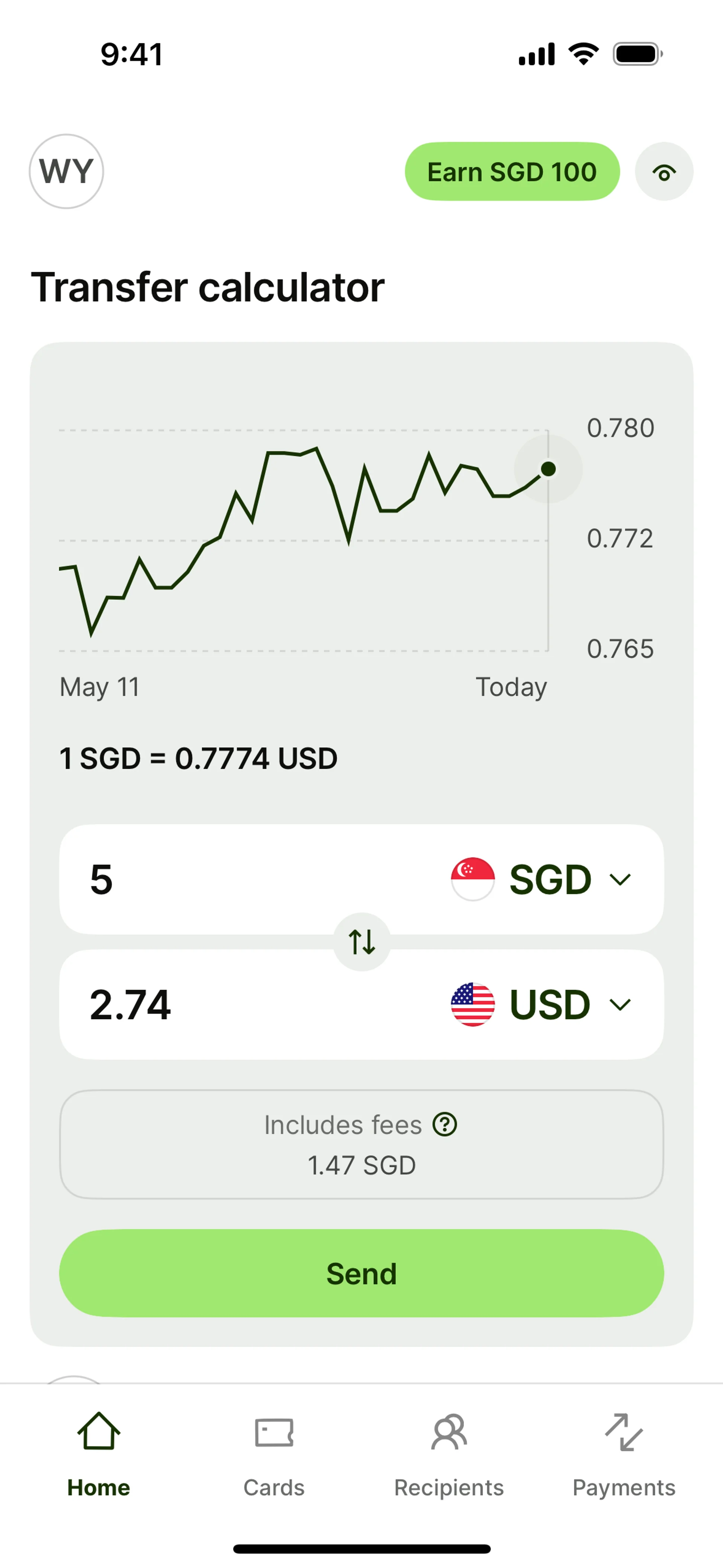Image resolution: width=723 pixels, height=1568 pixels.
Task: Open the fees help question mark
Action: tap(445, 1124)
